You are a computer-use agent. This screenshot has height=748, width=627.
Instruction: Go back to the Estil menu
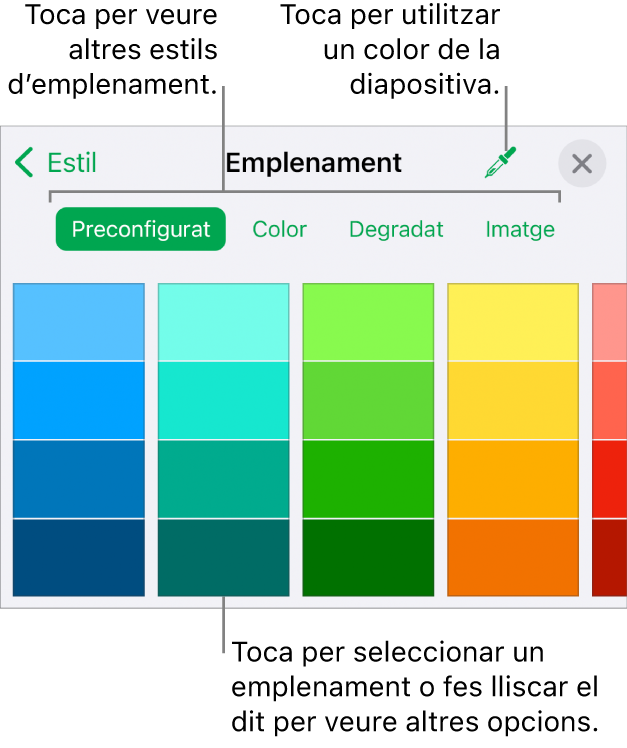pyautogui.click(x=57, y=163)
